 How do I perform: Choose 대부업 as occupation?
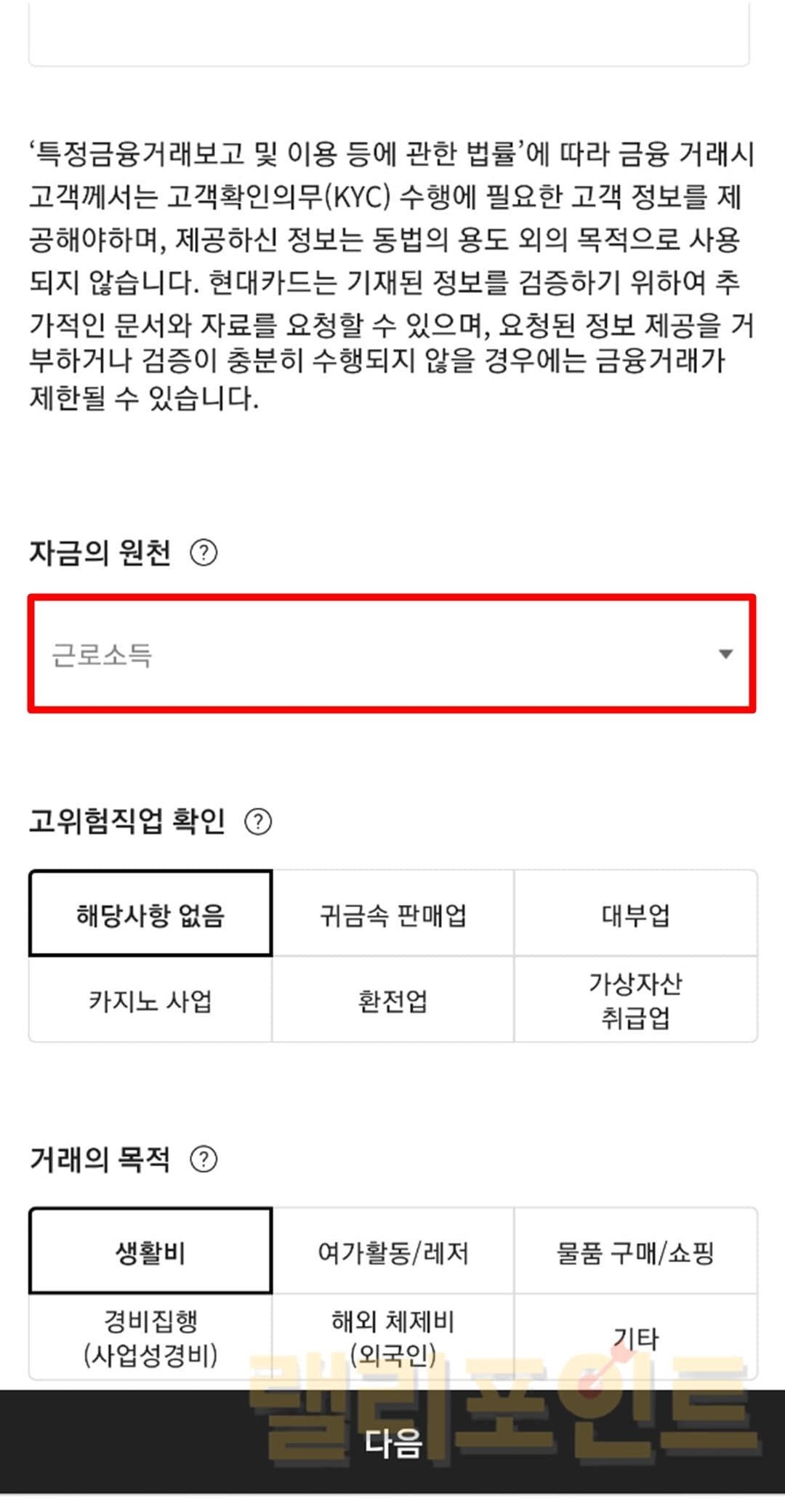pos(635,914)
